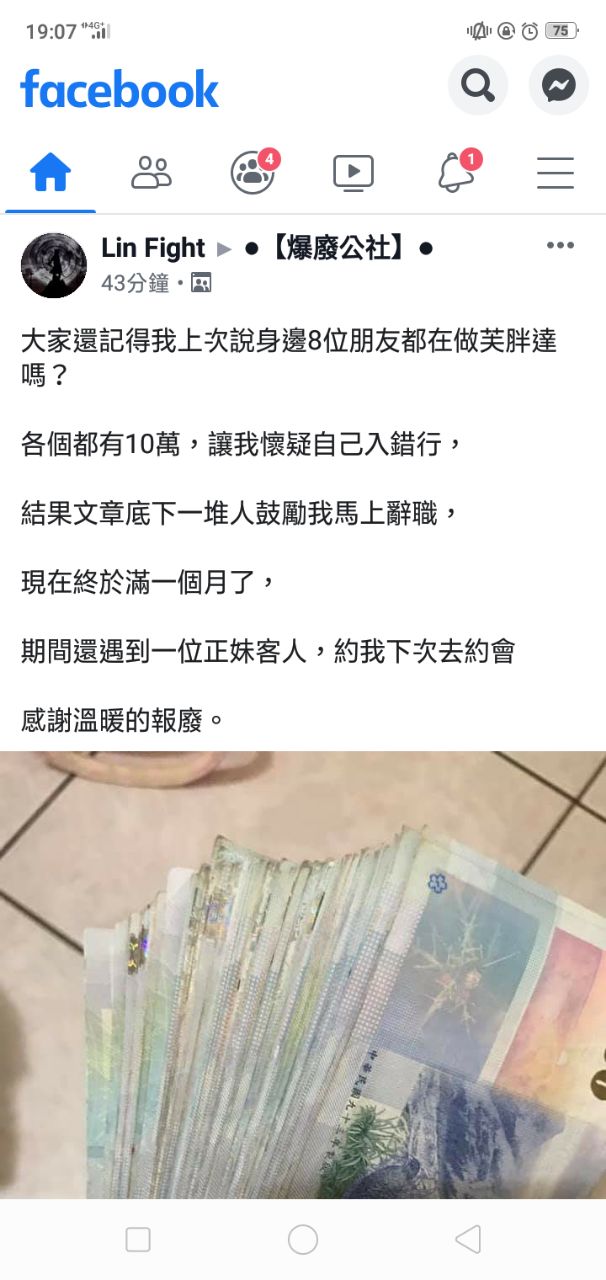The width and height of the screenshot is (606, 1280).
Task: Open Lin Fight's profile picture
Action: (54, 265)
